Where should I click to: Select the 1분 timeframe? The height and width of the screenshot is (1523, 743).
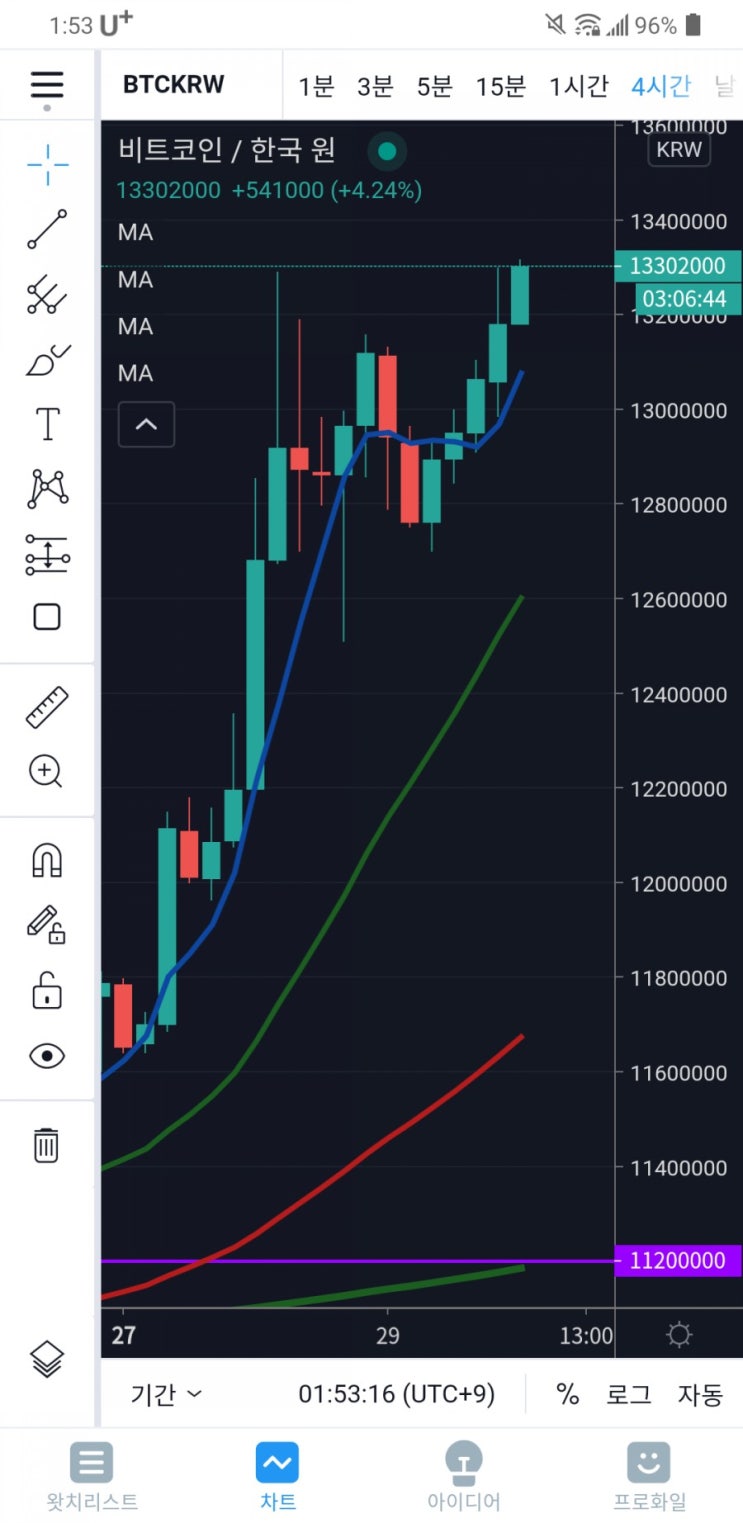pyautogui.click(x=316, y=86)
